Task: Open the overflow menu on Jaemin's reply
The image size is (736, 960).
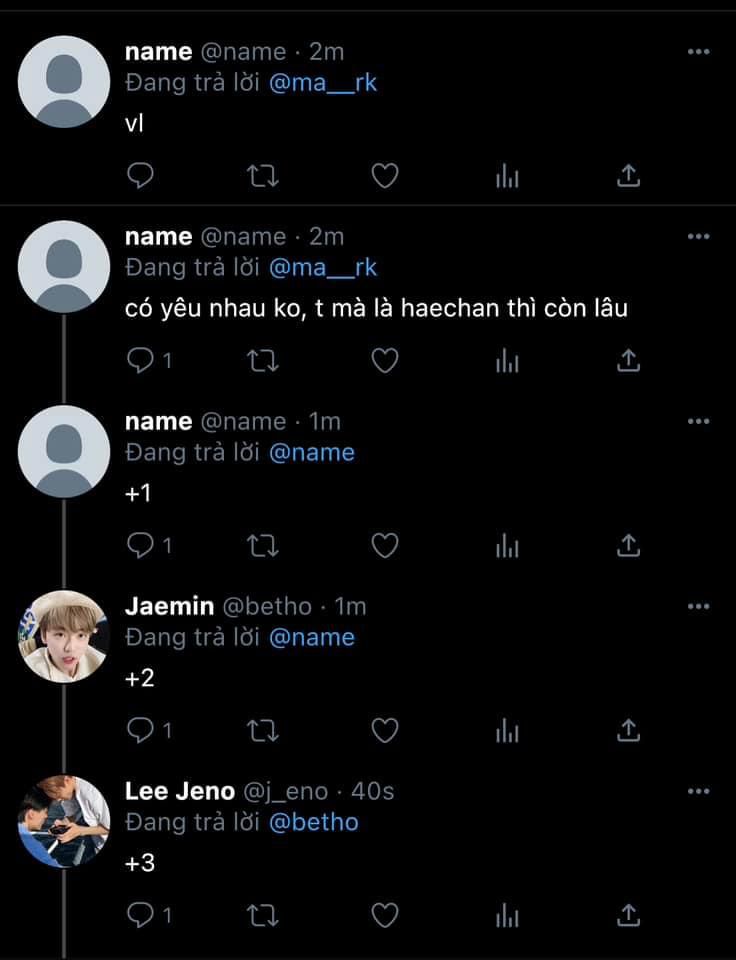Action: click(x=698, y=606)
